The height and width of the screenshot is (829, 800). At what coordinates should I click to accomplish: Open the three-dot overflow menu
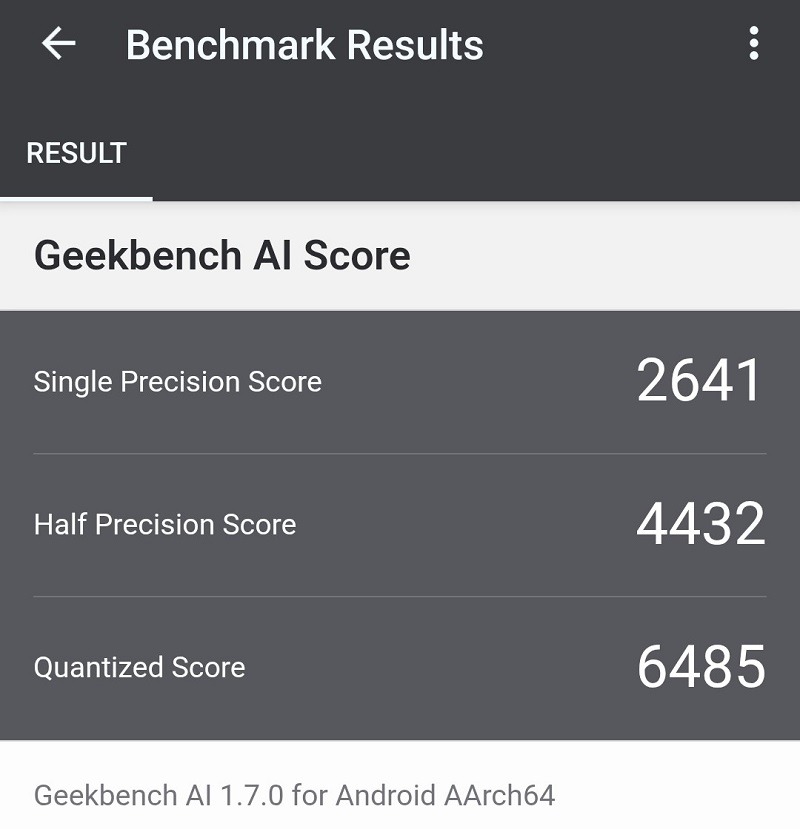753,44
